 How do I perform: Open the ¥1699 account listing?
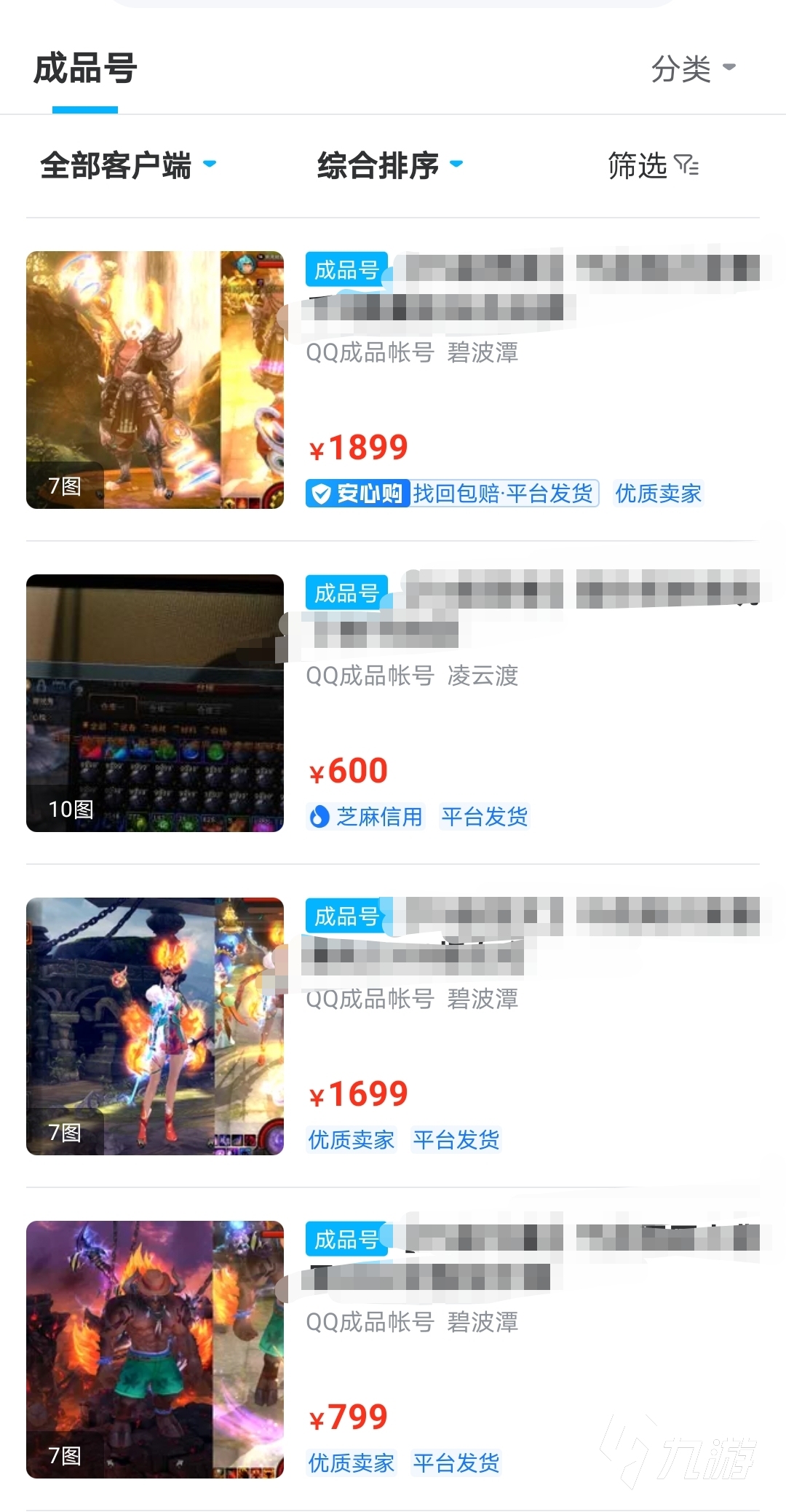[393, 1026]
